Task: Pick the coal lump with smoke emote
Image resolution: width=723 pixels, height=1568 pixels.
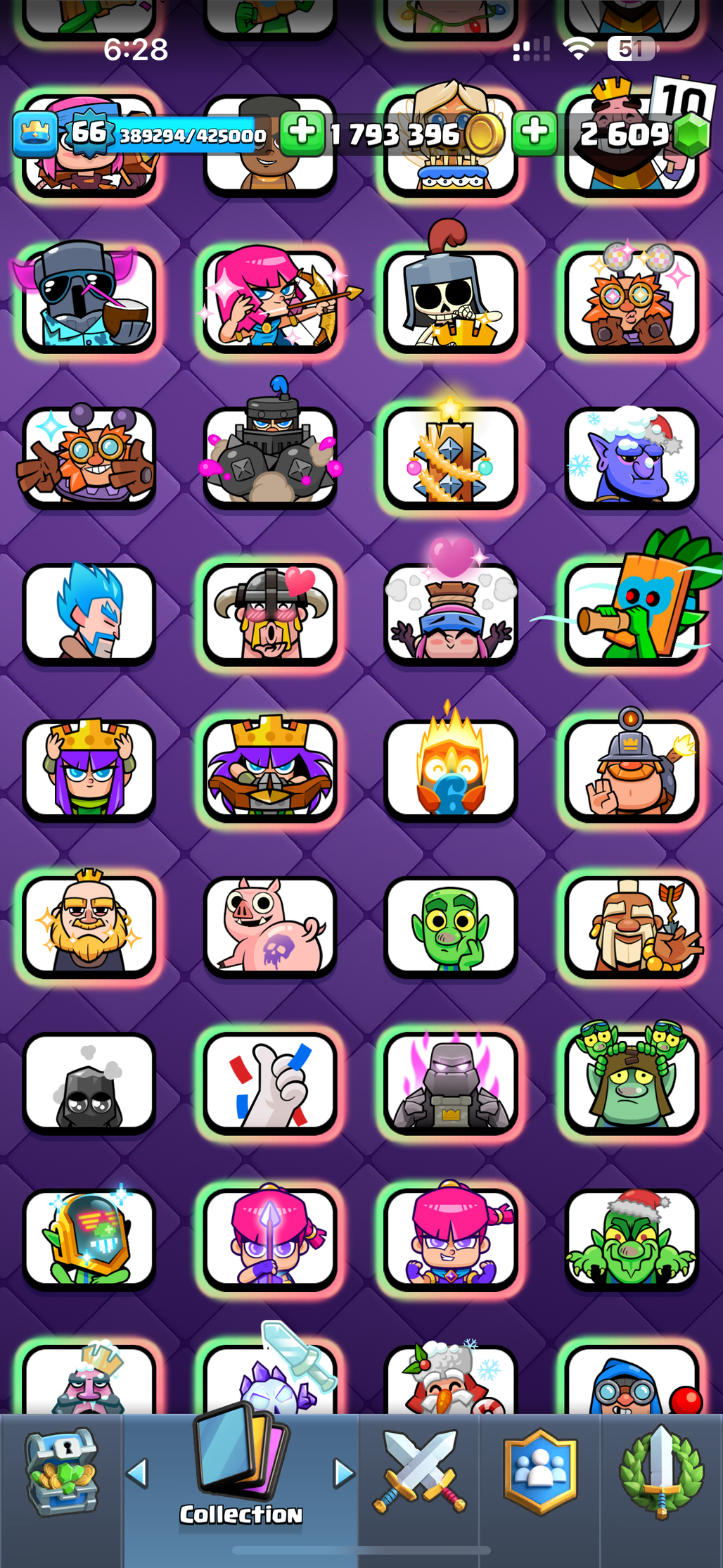Action: click(x=89, y=1082)
